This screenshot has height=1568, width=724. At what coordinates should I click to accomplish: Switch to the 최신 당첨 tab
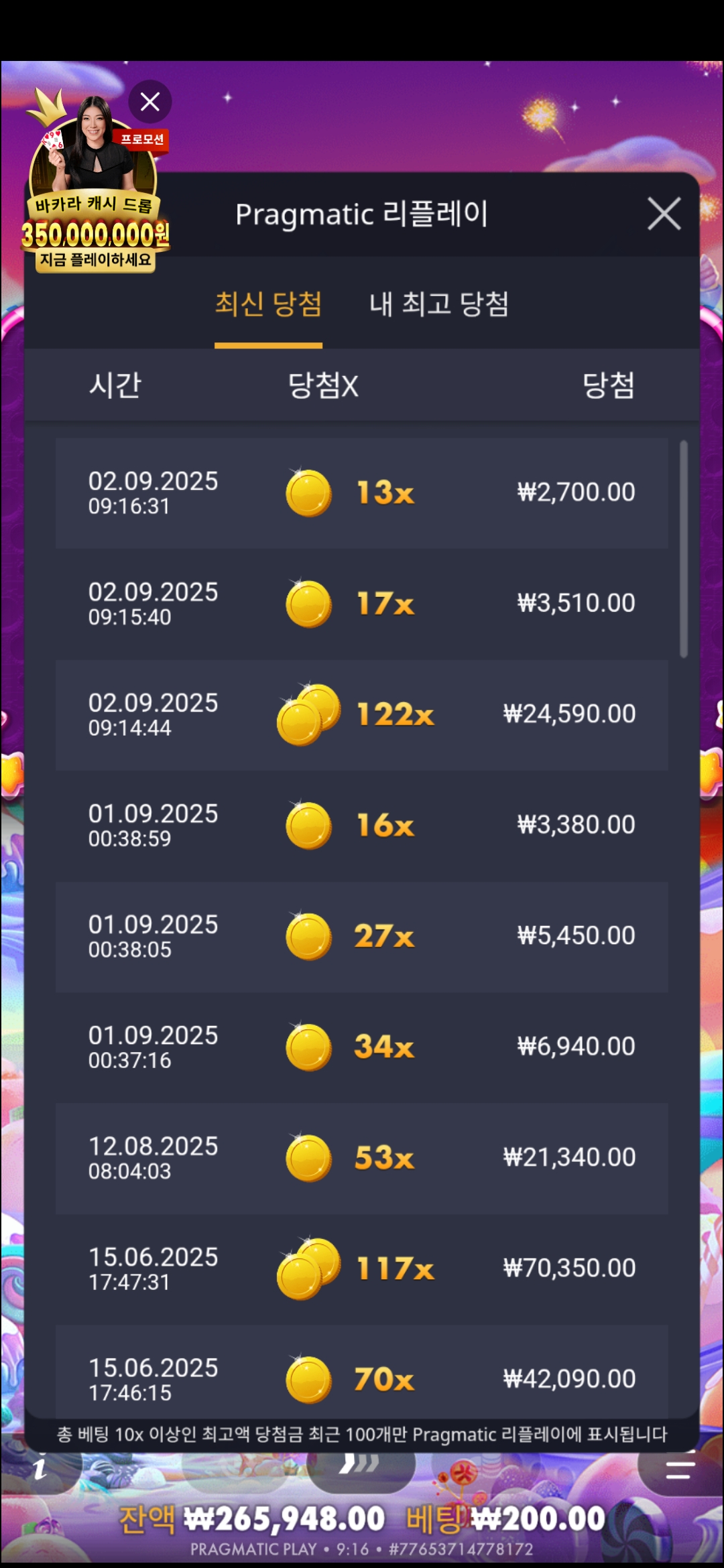pyautogui.click(x=268, y=305)
